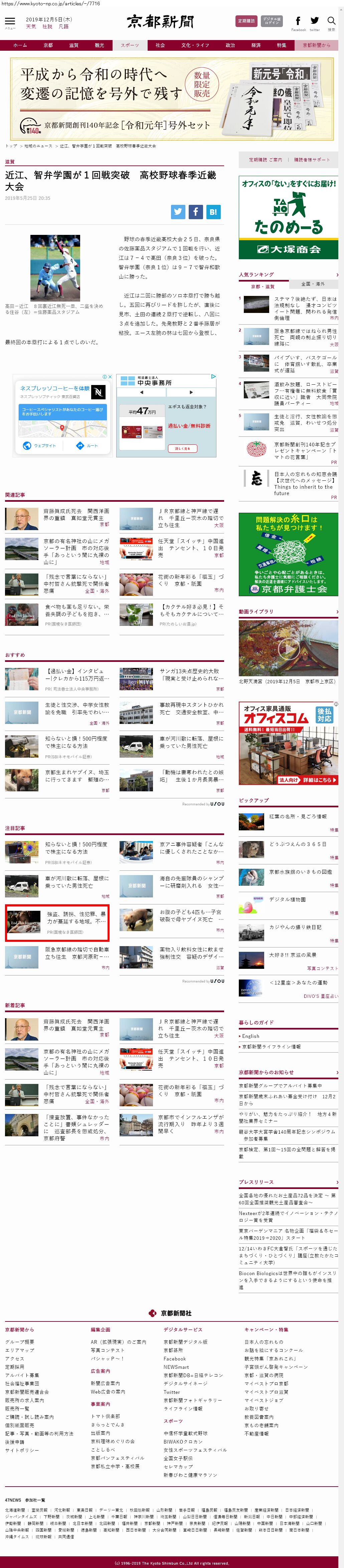Screen dimensions: 344x1568
Task: Select the 文化・ライフ nav tab
Action: point(195,45)
